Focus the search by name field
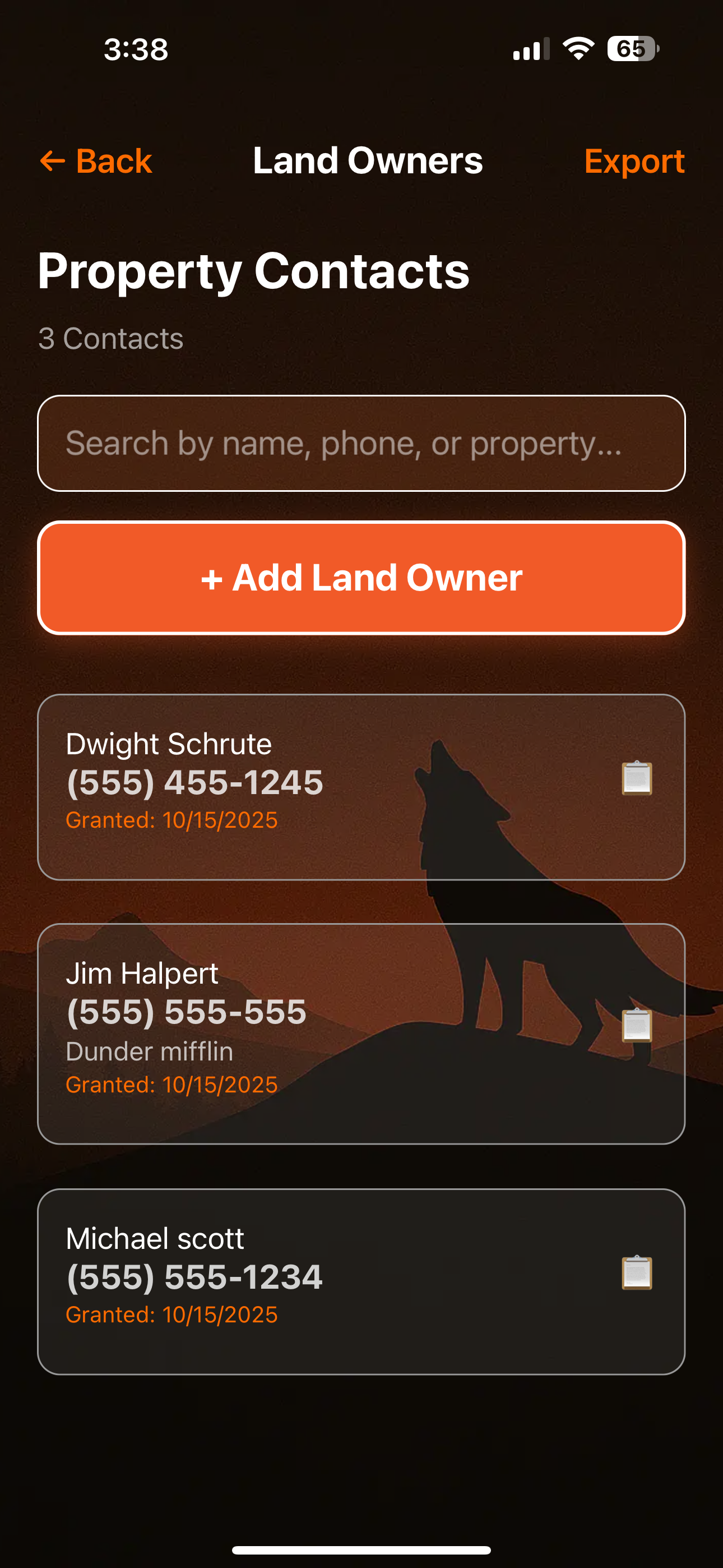The image size is (723, 1568). (x=361, y=443)
